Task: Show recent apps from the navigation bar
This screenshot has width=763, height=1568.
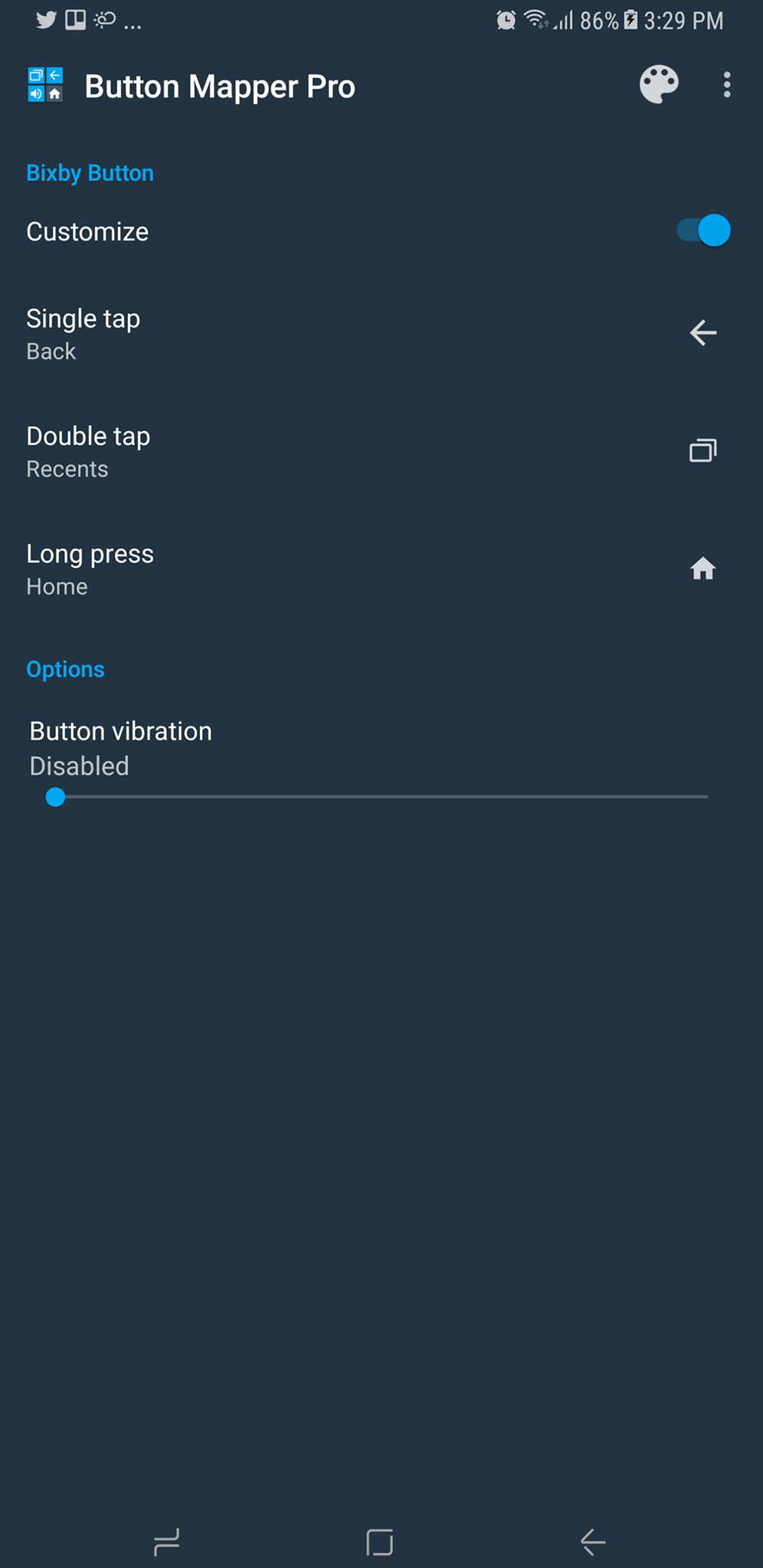Action: point(166,1541)
